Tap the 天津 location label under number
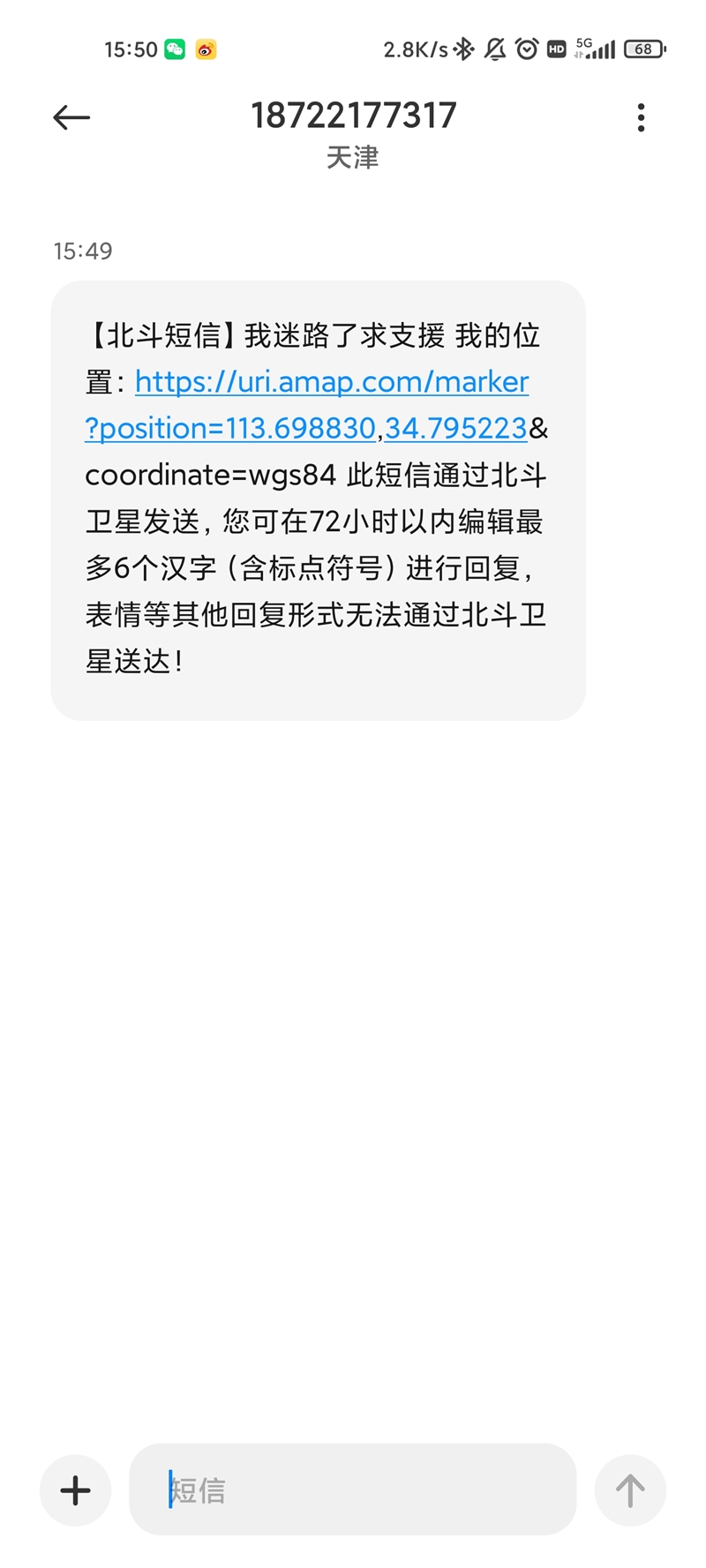Image resolution: width=706 pixels, height=1568 pixels. pos(353,158)
